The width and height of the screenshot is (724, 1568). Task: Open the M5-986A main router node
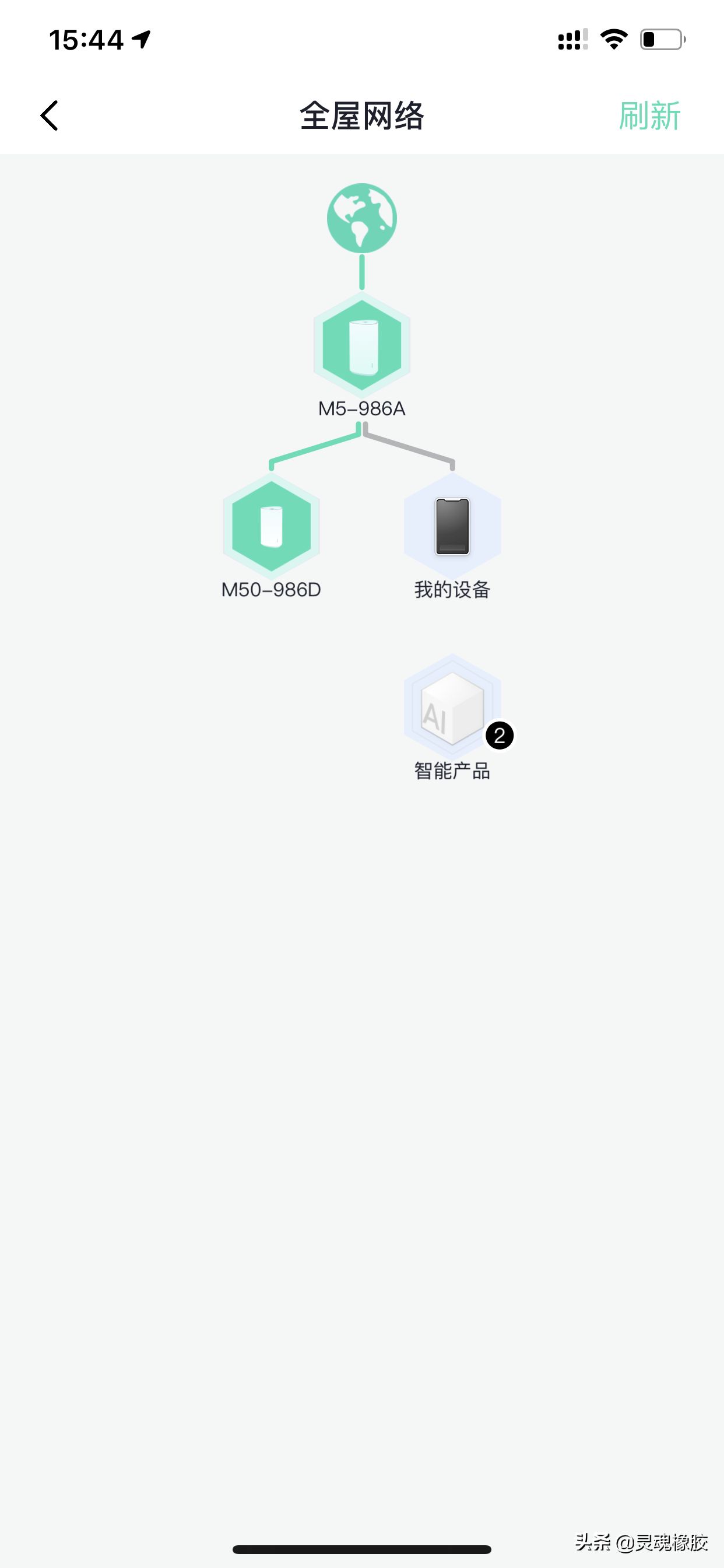tap(362, 345)
